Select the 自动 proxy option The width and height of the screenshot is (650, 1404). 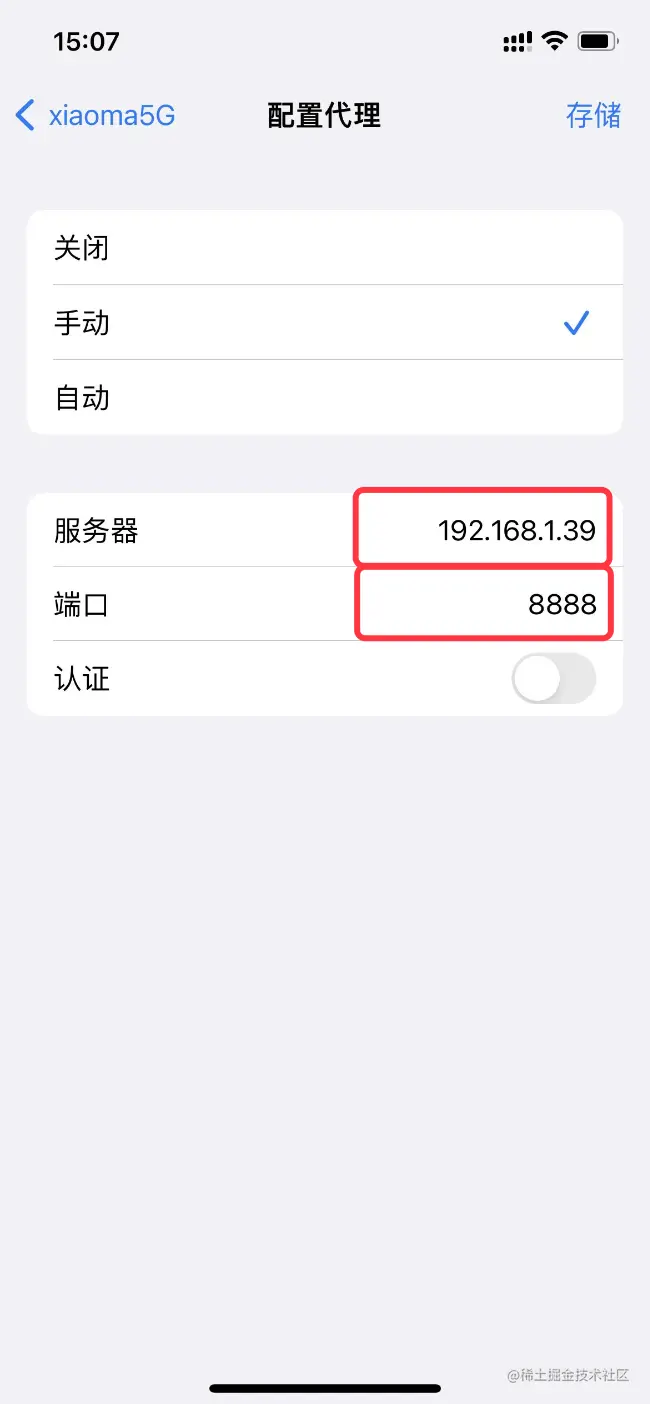tap(324, 398)
